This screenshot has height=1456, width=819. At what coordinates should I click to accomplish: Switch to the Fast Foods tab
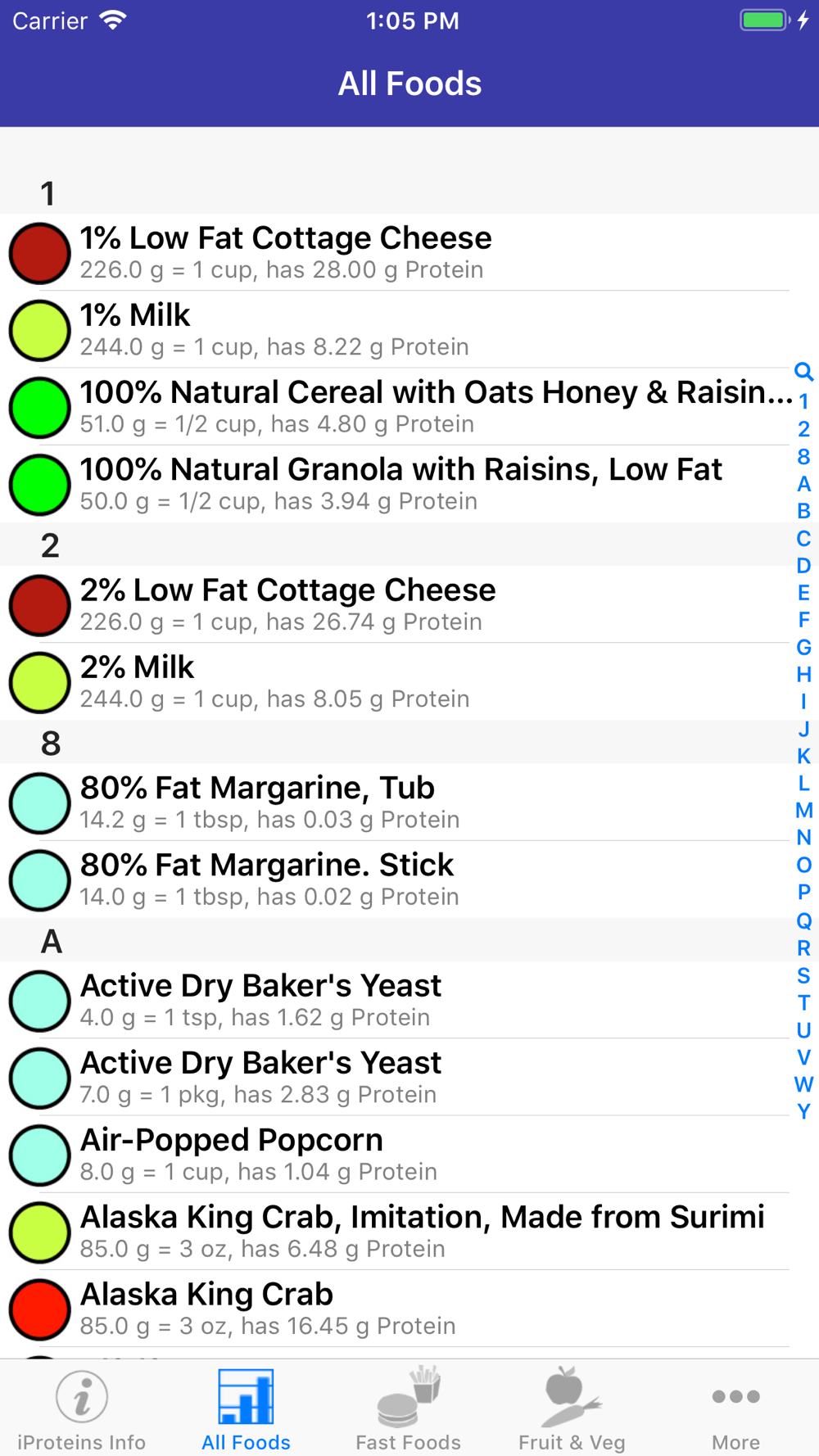click(409, 1409)
